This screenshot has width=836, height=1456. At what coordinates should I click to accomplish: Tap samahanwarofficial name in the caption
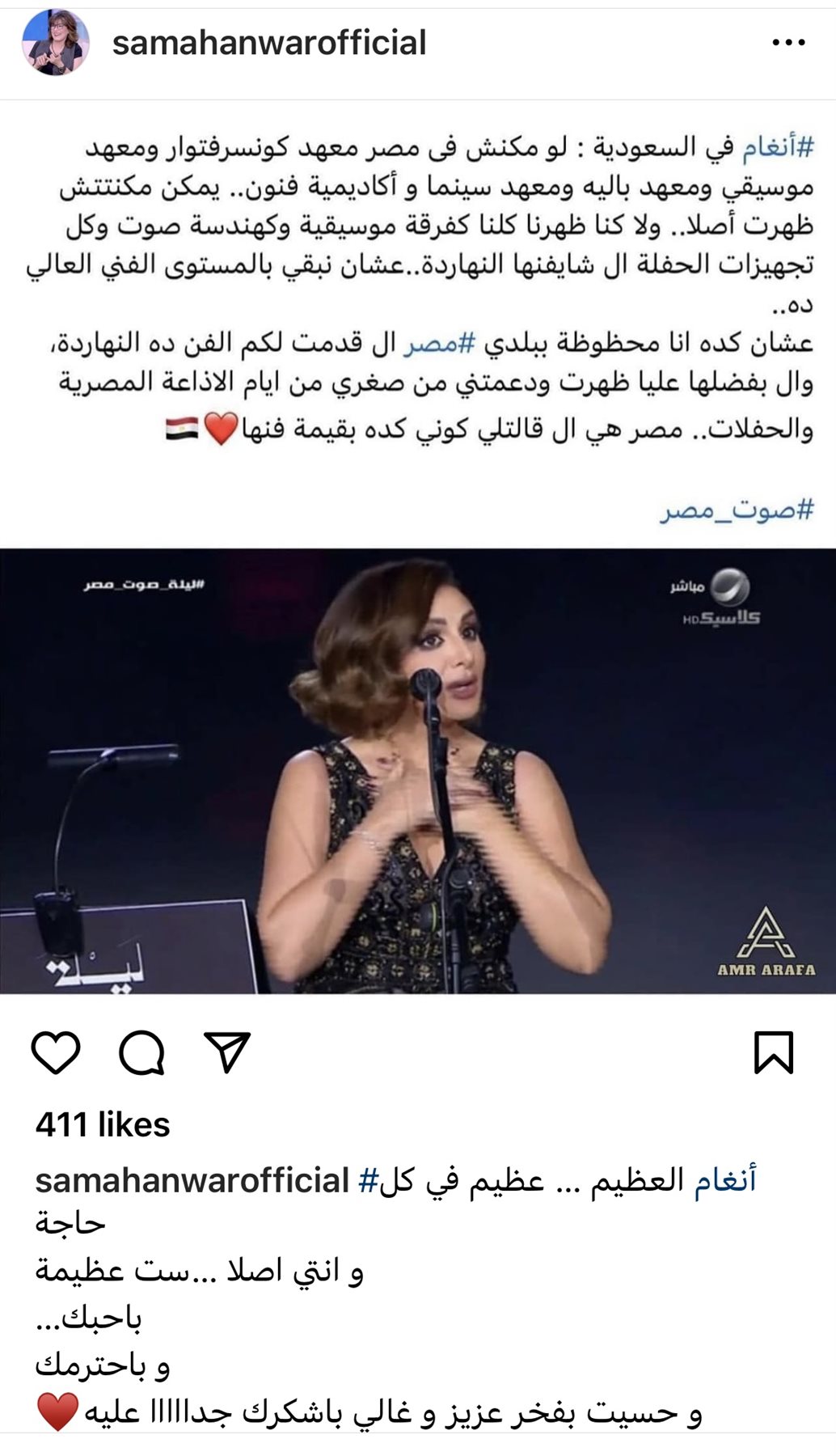pos(192,1181)
